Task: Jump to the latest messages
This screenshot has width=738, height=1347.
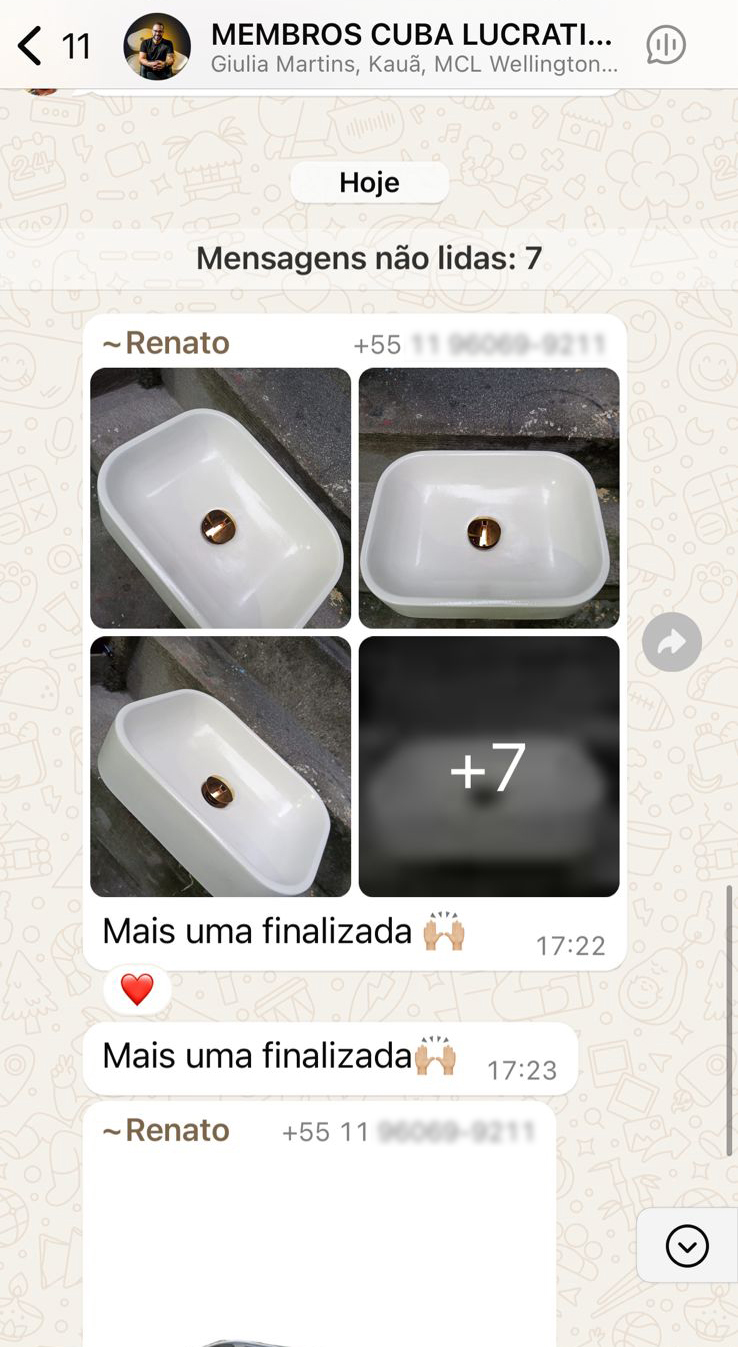Action: tap(687, 1246)
